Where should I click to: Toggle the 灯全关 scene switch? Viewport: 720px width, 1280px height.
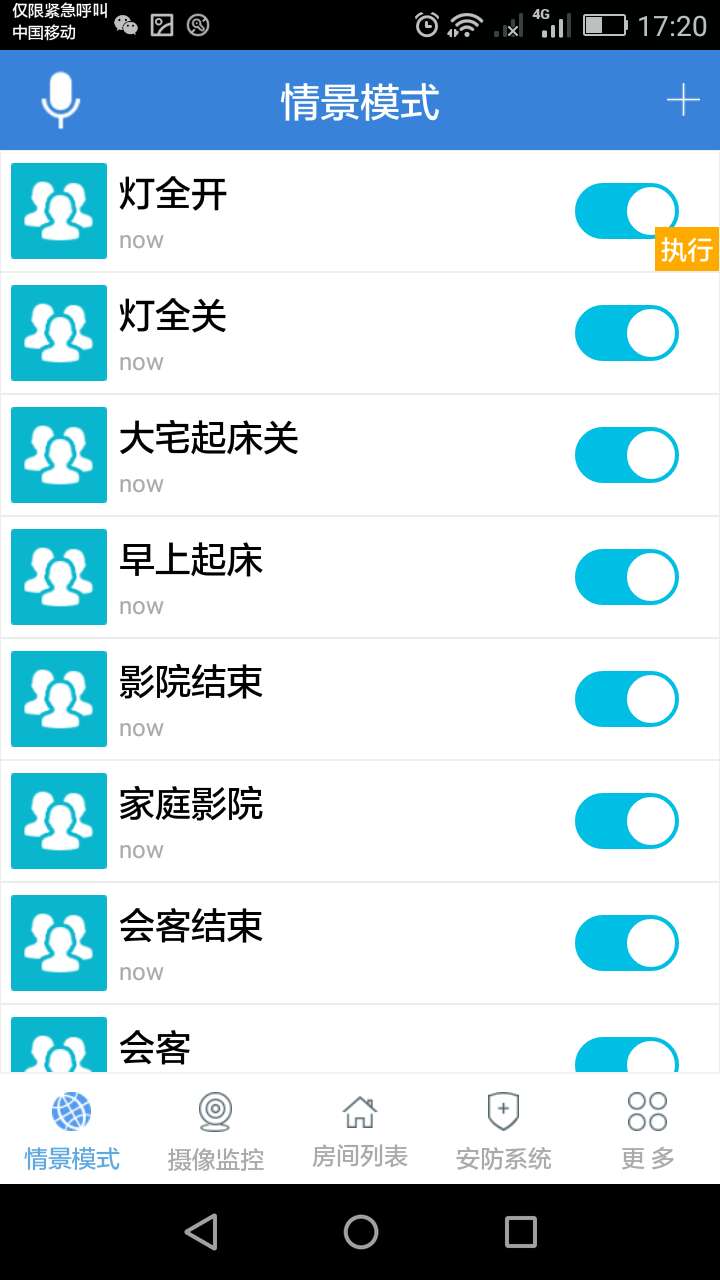click(x=626, y=333)
